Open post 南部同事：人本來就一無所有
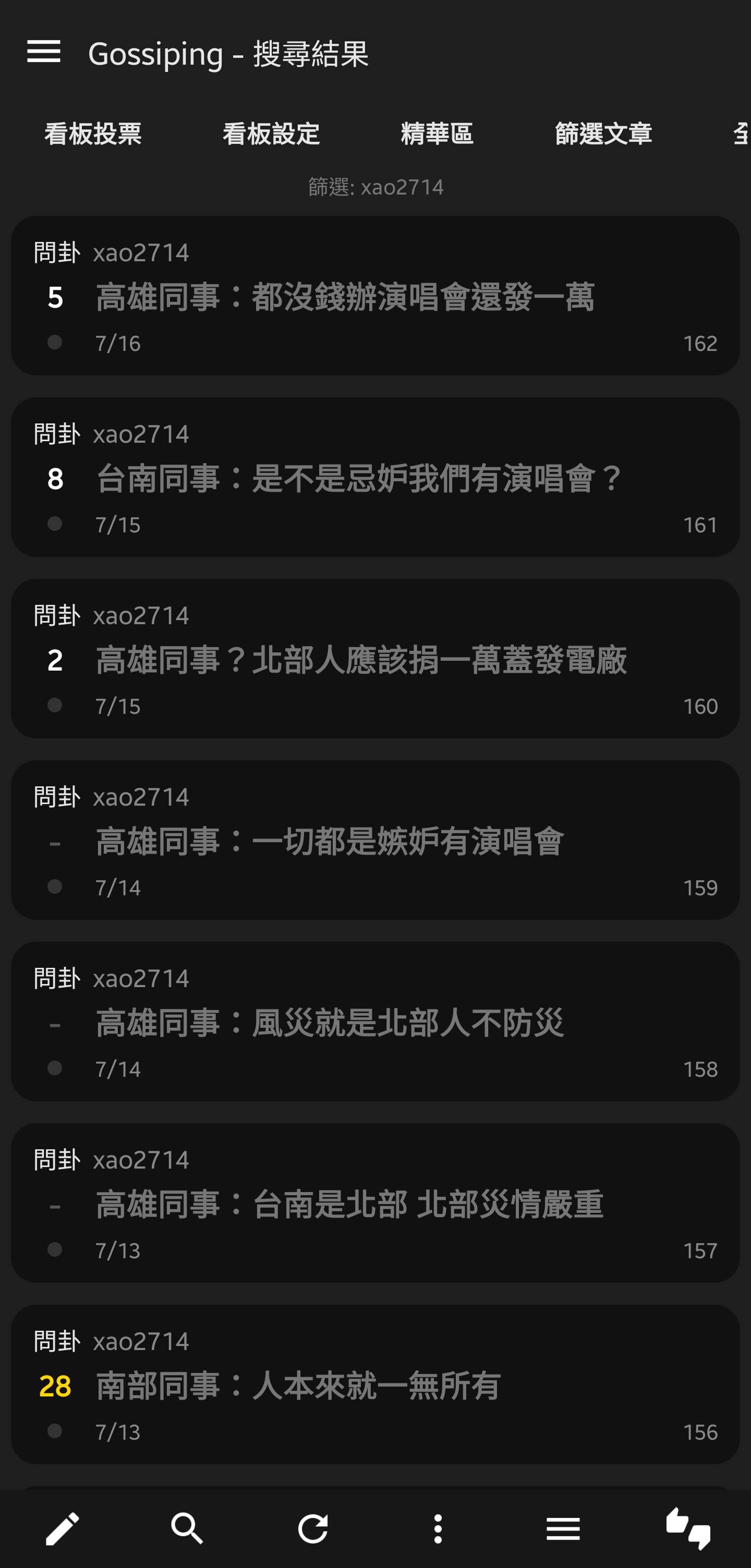The height and width of the screenshot is (1568, 751). tap(375, 1384)
